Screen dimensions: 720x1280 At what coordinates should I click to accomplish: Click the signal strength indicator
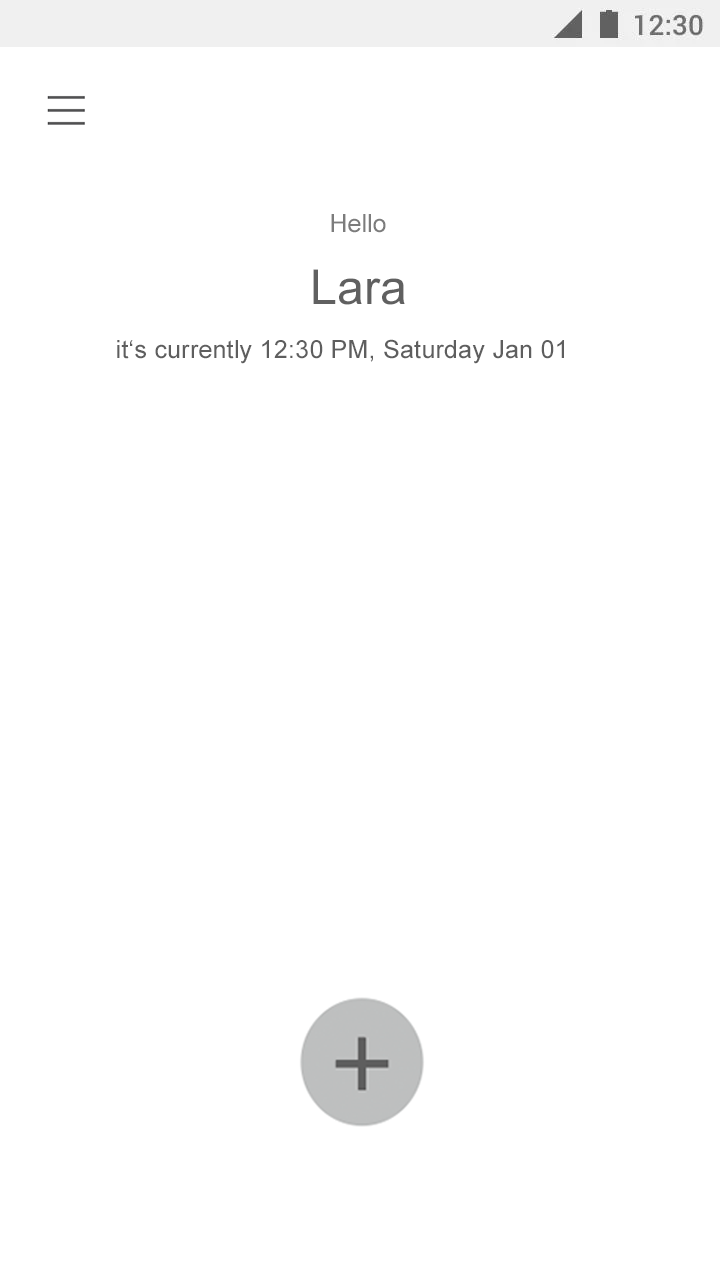[x=568, y=25]
